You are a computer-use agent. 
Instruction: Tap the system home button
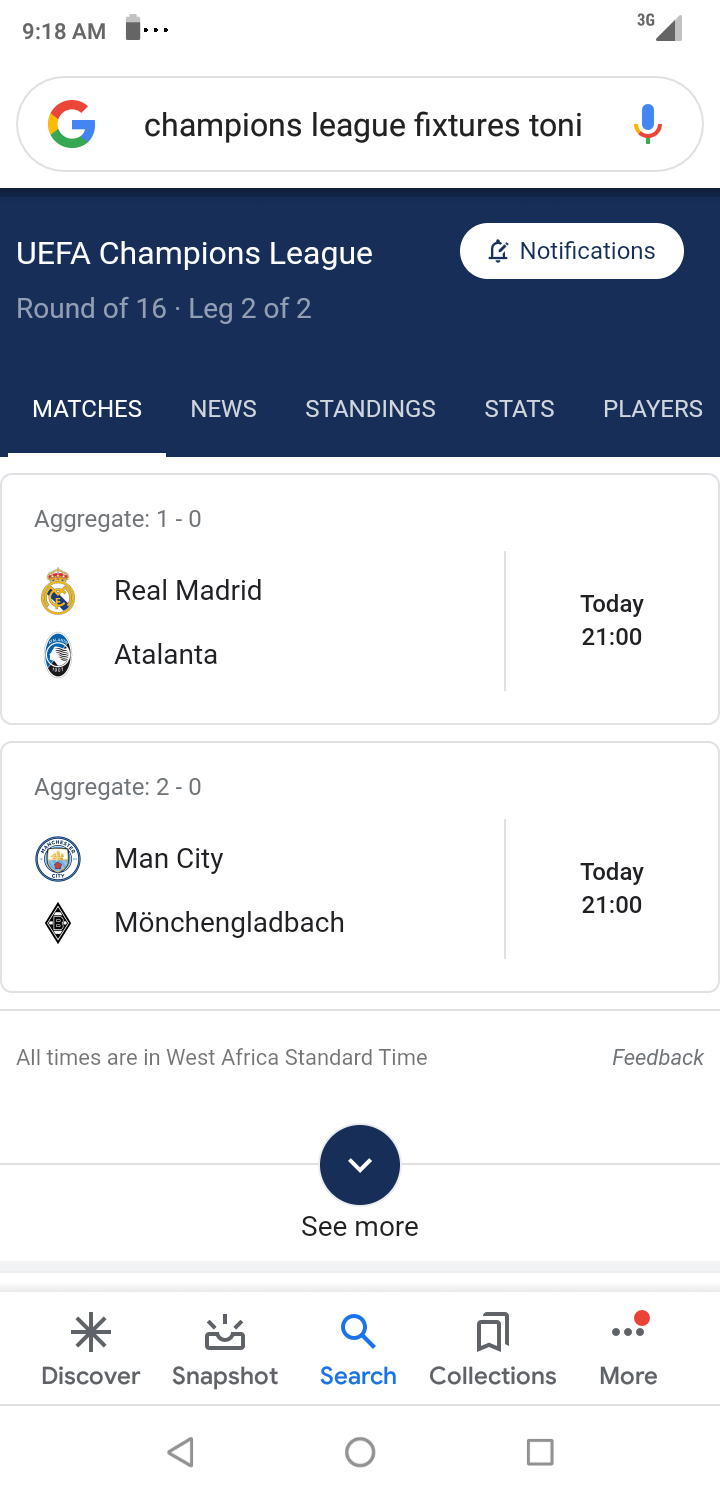tap(360, 1452)
